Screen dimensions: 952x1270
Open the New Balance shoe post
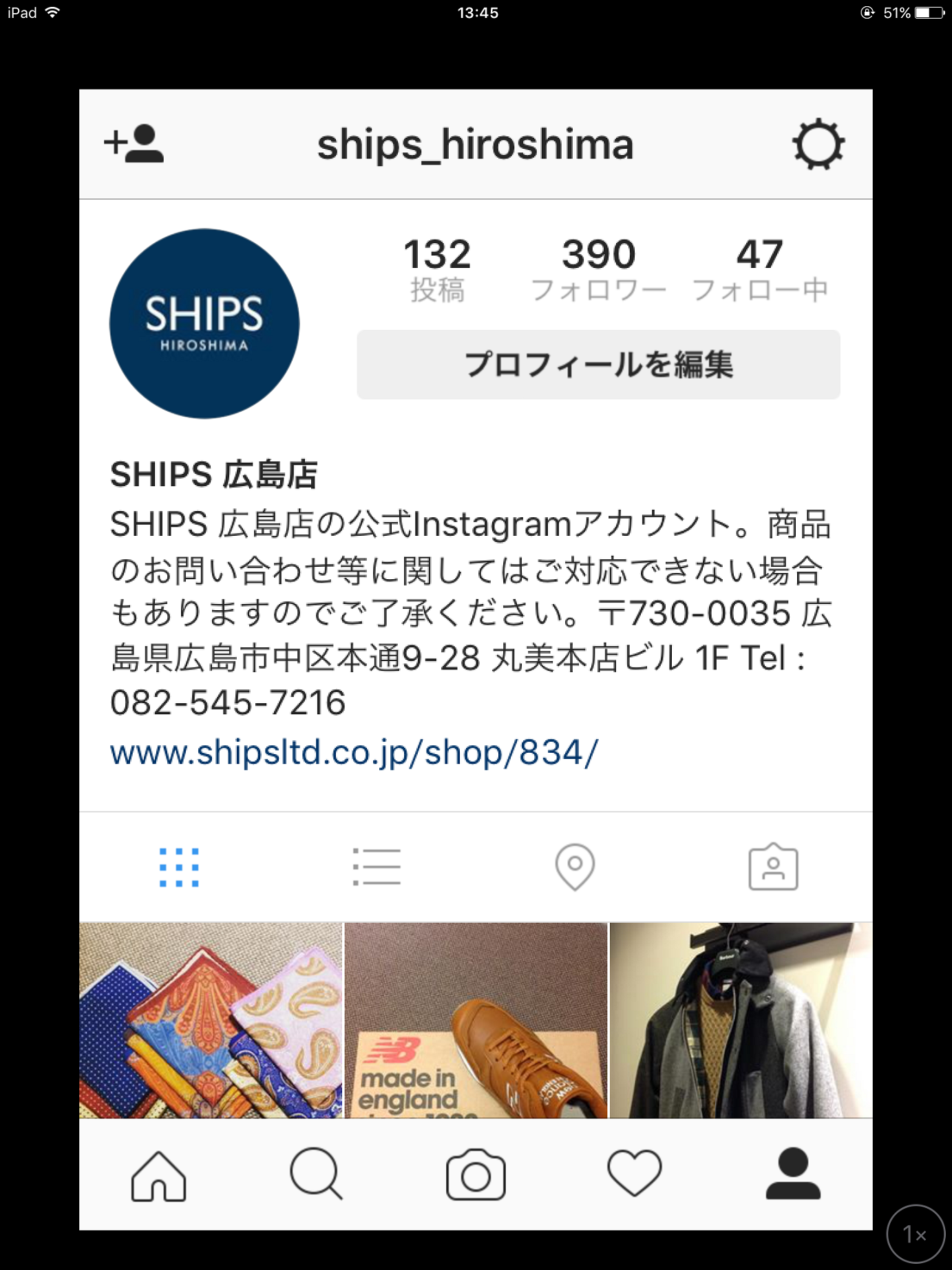coord(476,1019)
